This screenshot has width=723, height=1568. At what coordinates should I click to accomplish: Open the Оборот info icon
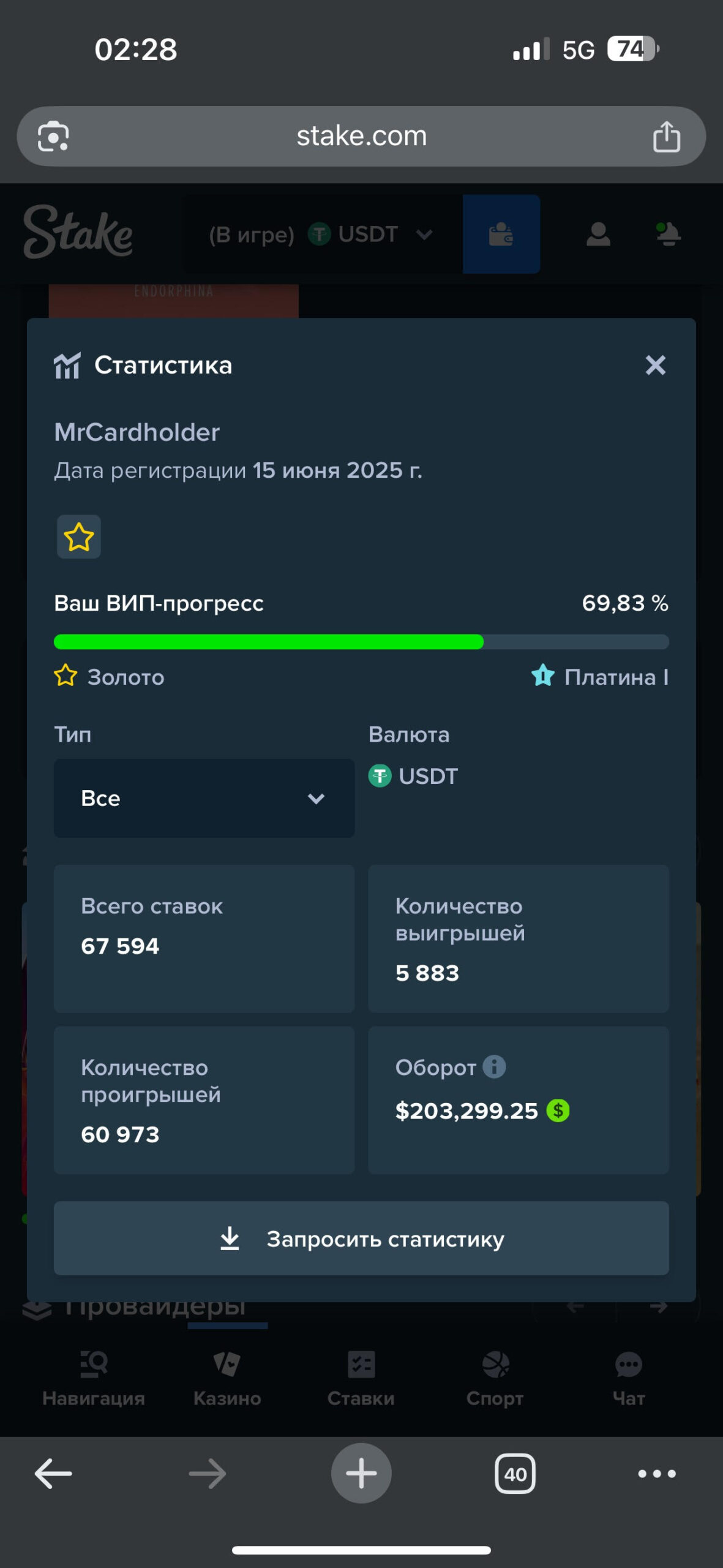click(x=494, y=1066)
